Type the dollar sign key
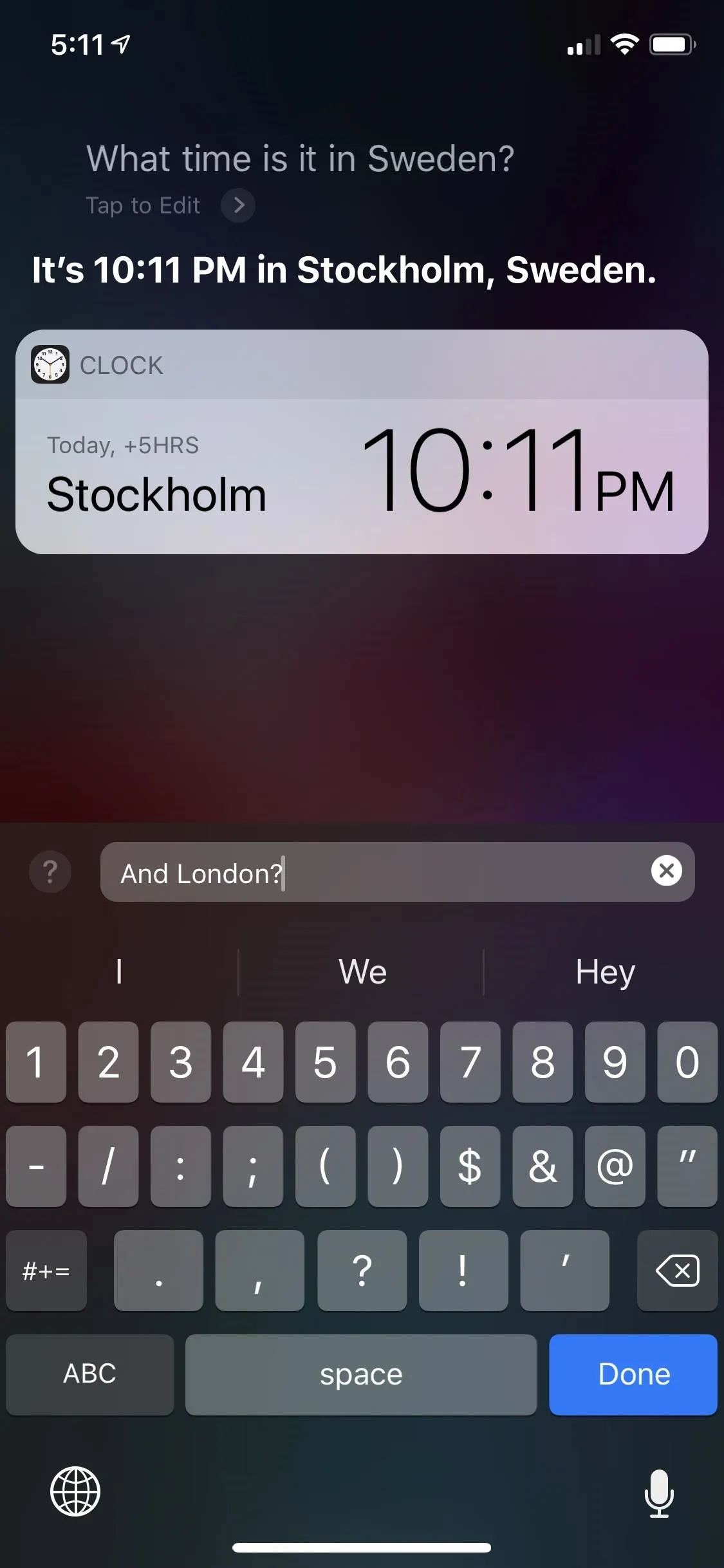Screen dimensions: 724x1568 pos(470,1166)
